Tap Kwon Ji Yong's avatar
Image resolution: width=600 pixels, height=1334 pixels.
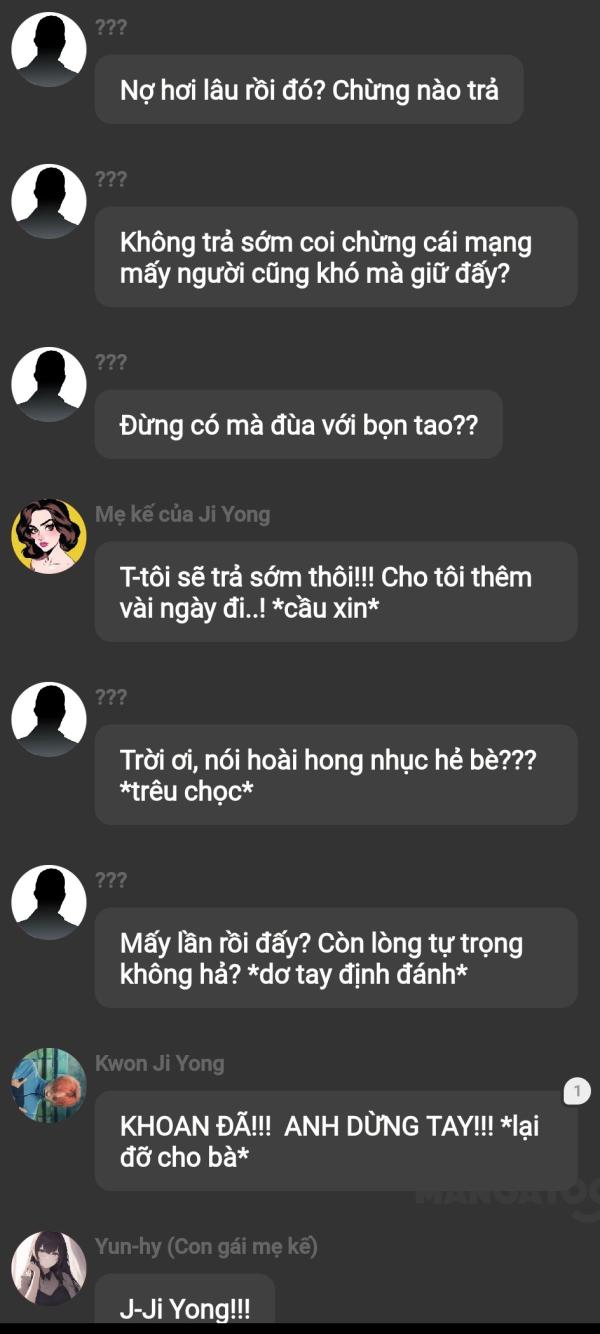tap(48, 1085)
